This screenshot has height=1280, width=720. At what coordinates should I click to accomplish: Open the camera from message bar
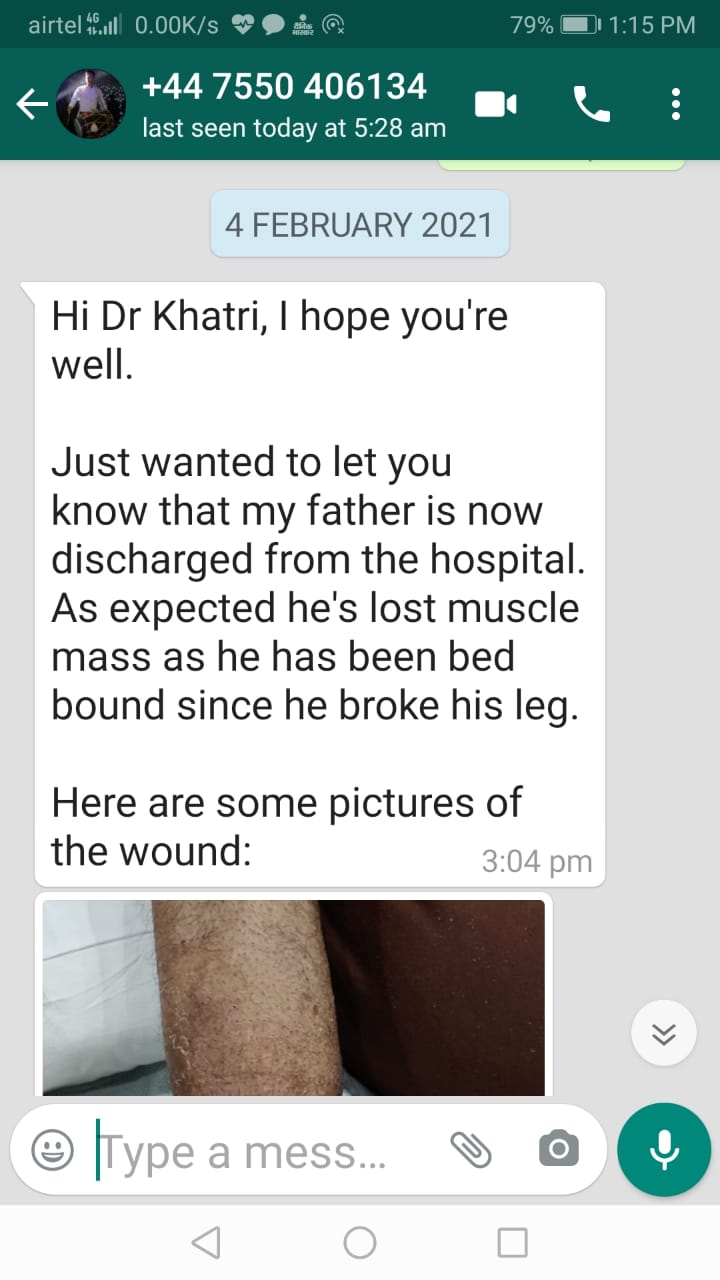[x=558, y=1150]
